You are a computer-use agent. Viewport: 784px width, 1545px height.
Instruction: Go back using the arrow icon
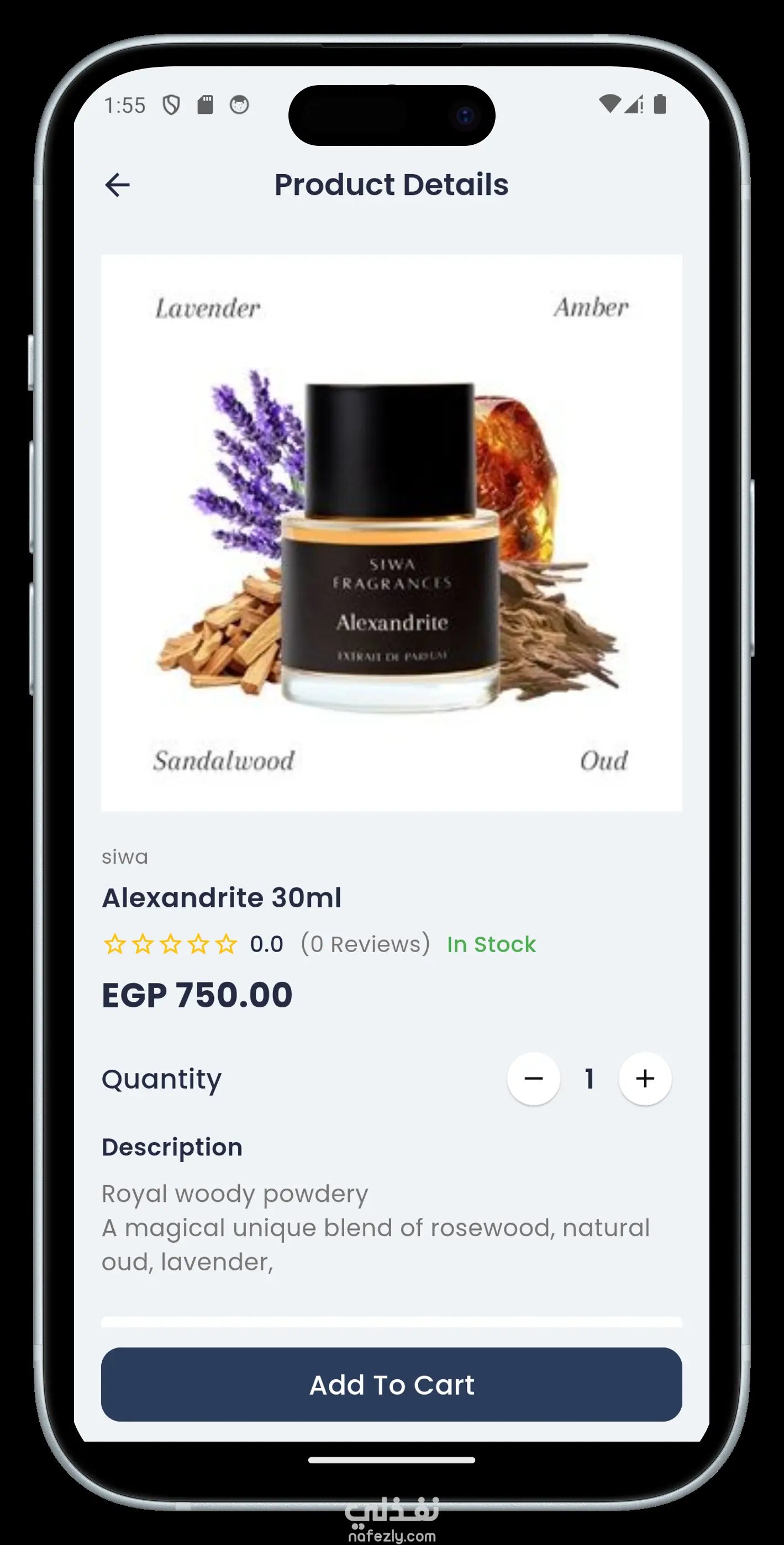pyautogui.click(x=118, y=185)
